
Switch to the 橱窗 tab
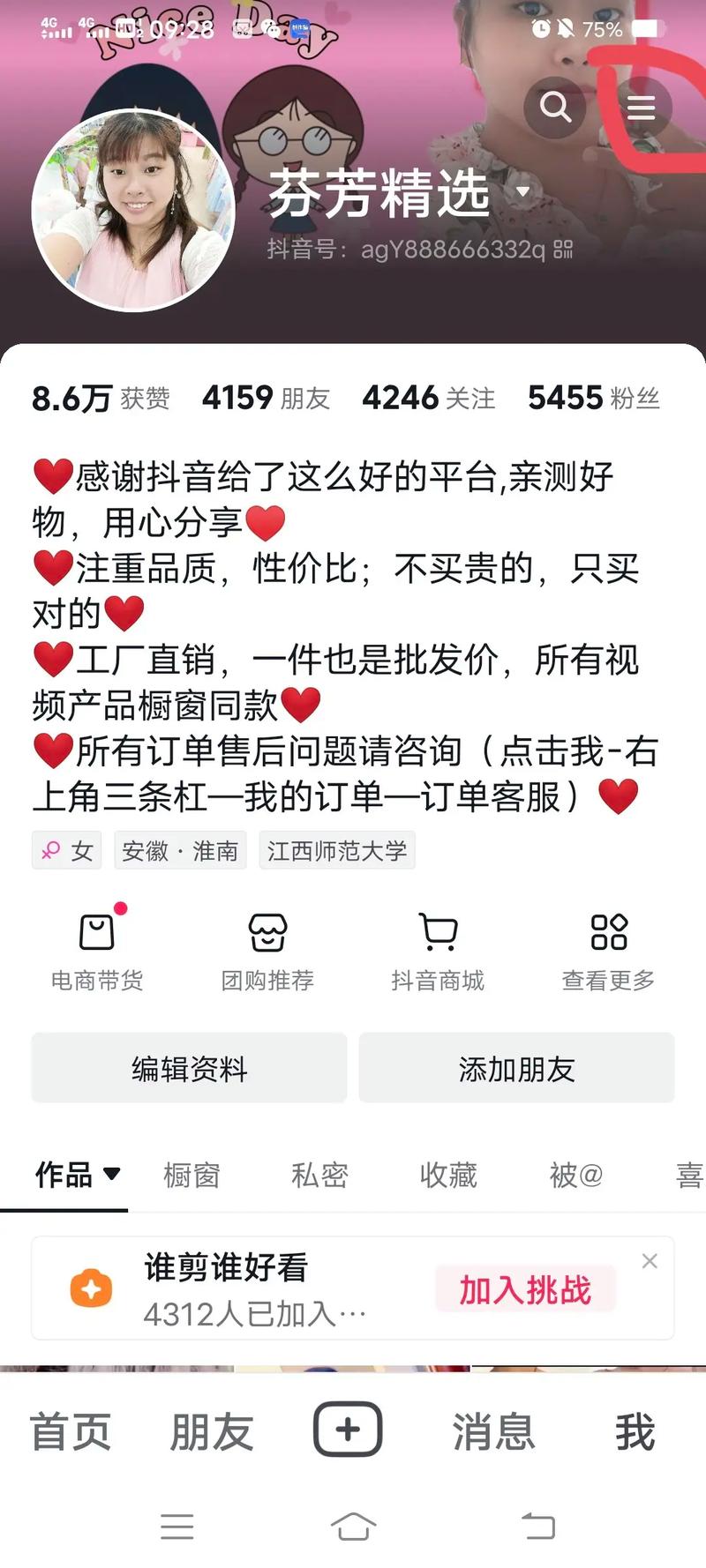[x=192, y=1175]
